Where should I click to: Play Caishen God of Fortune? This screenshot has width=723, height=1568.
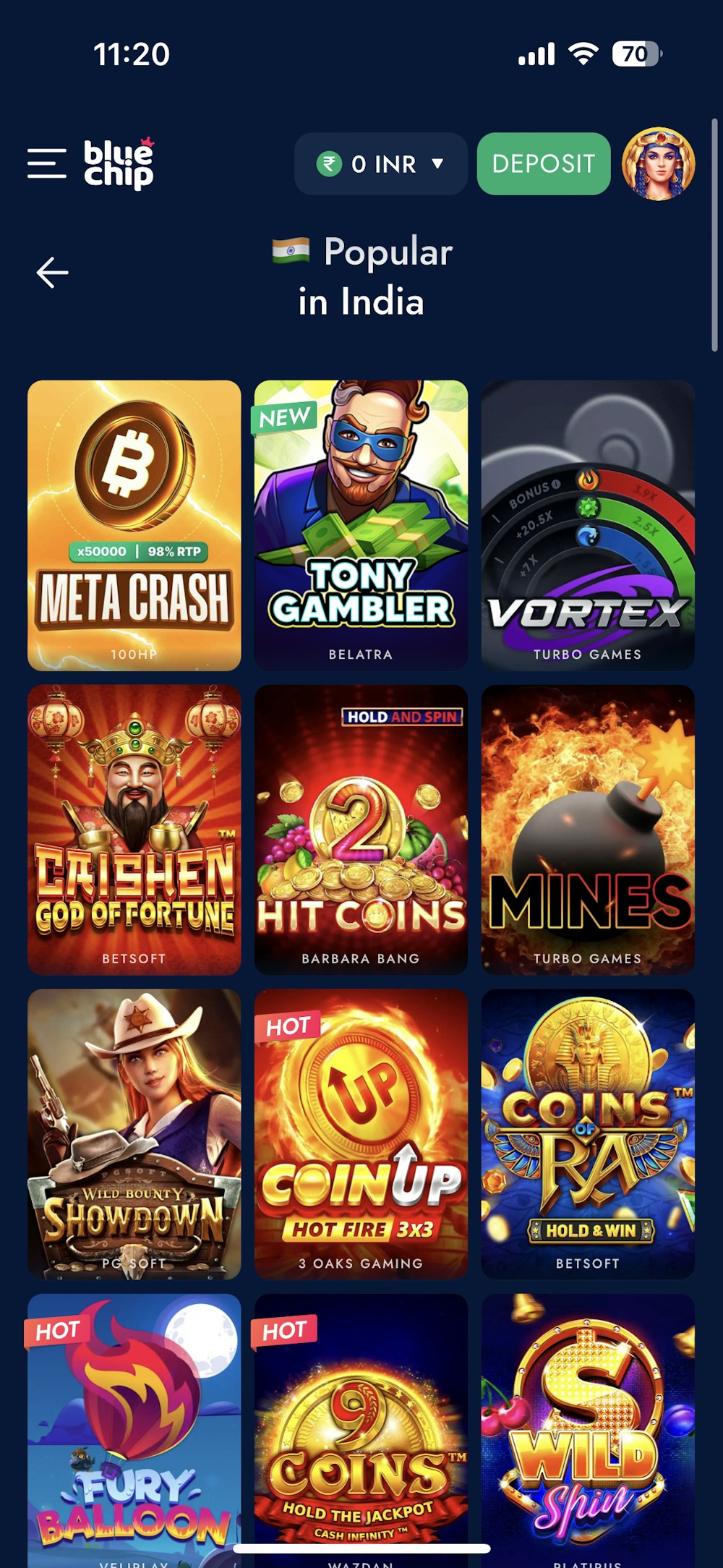point(134,830)
